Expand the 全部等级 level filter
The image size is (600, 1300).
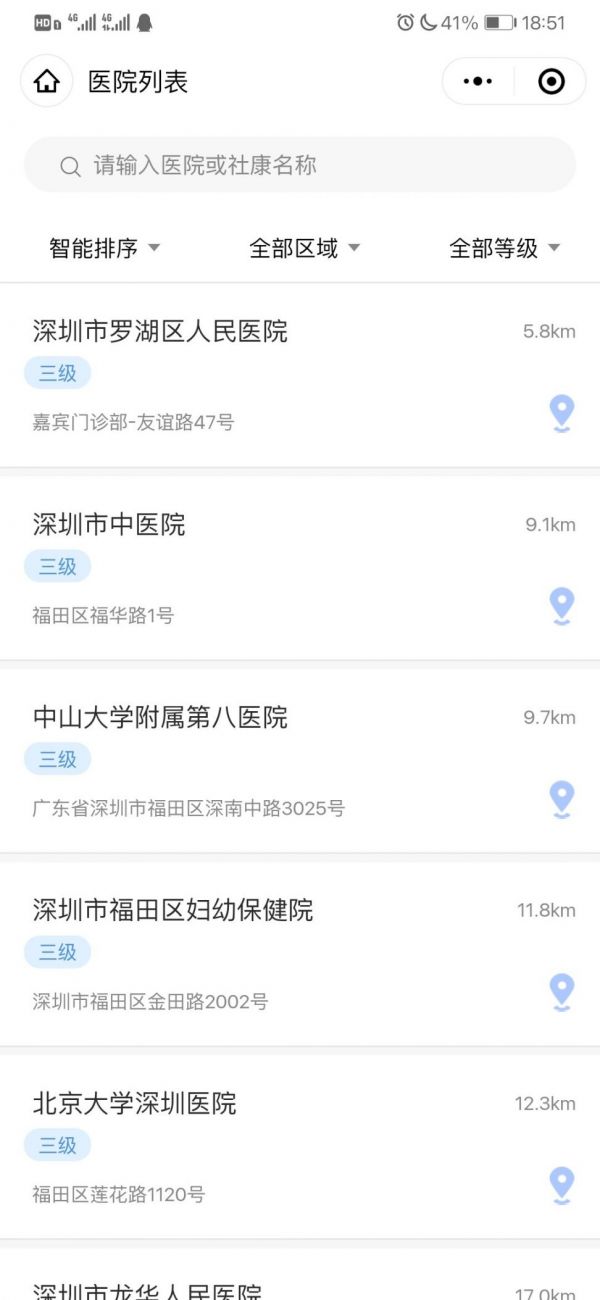[504, 248]
